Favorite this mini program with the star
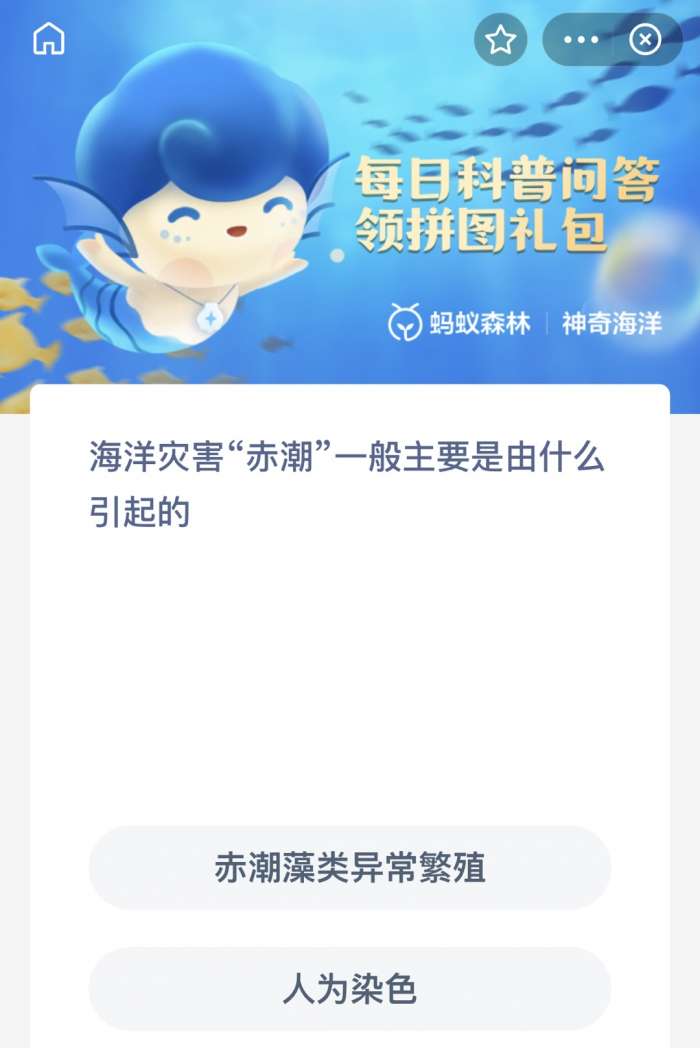The image size is (700, 1048). click(500, 40)
